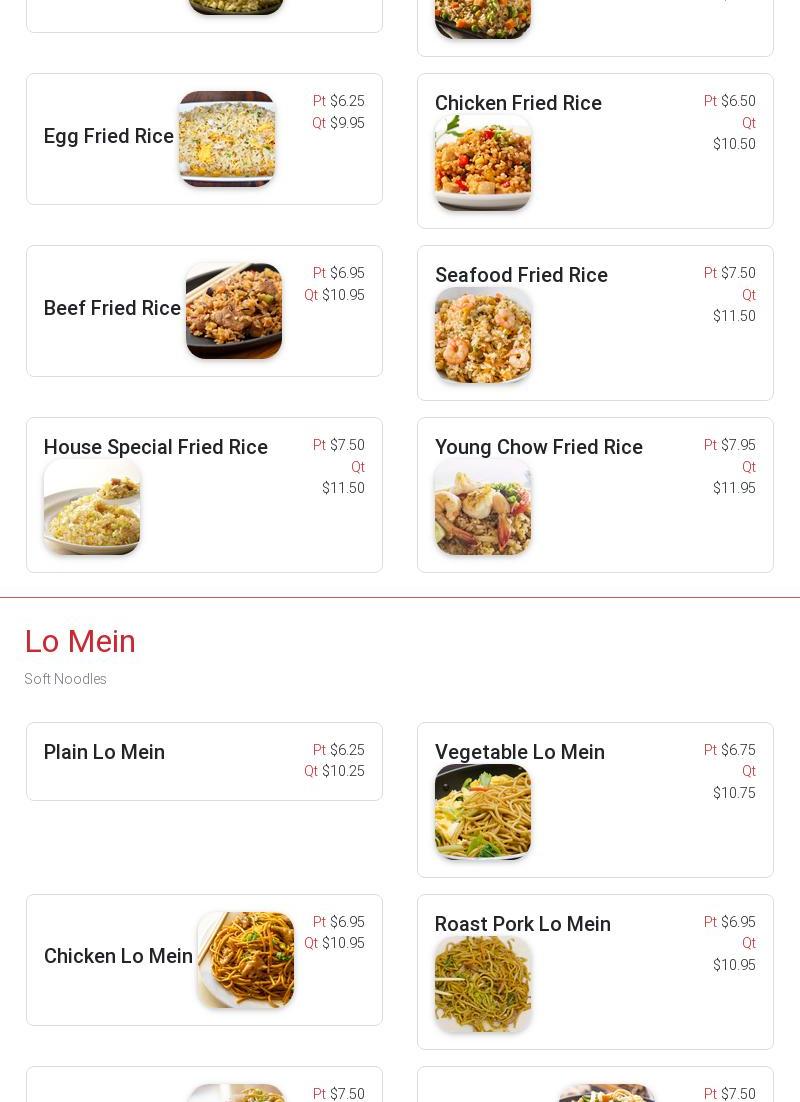View the Young Chow Fried Rice item
800x1102 pixels.
[x=595, y=495]
